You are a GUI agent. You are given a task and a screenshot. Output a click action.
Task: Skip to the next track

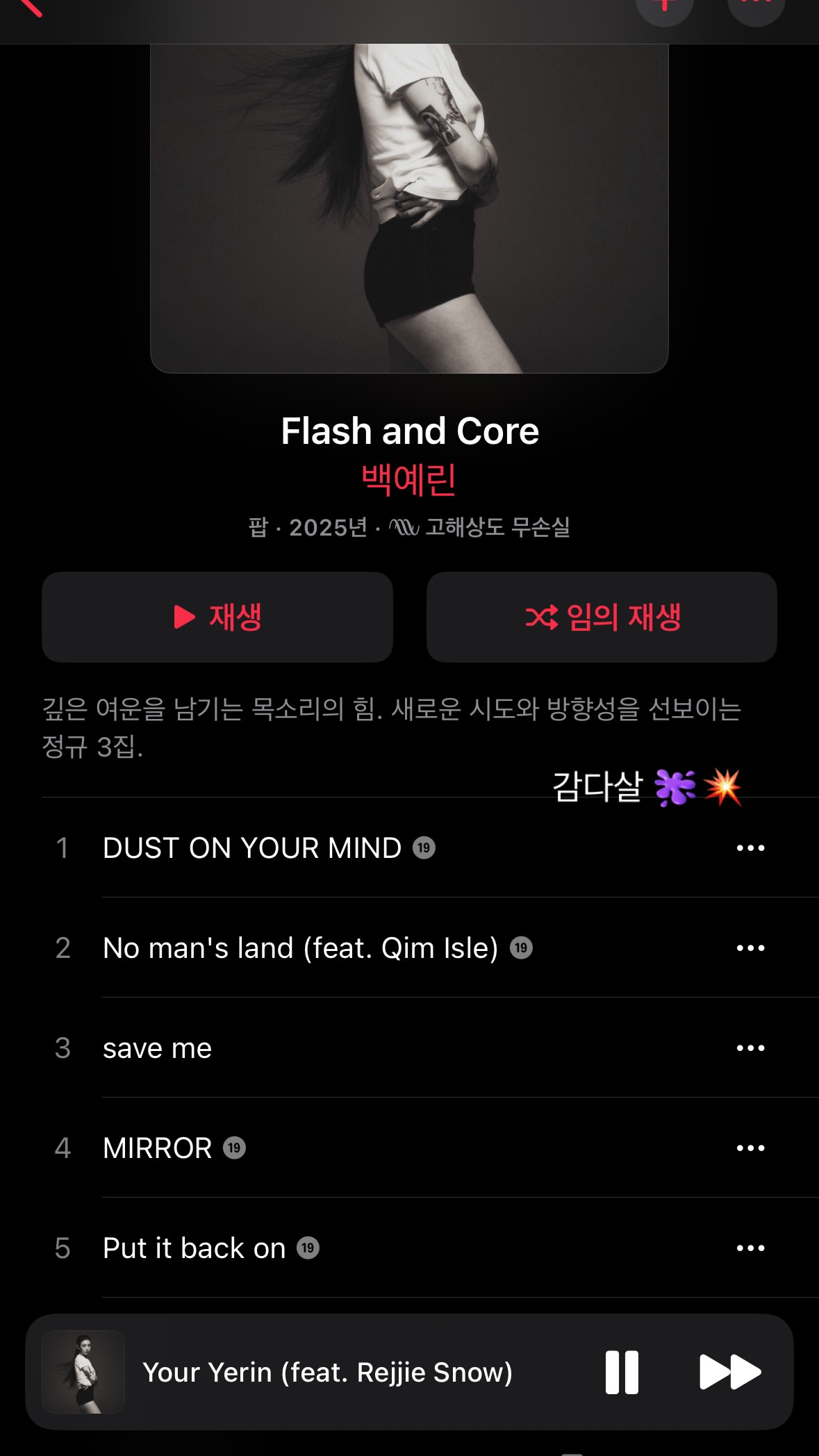(729, 1372)
